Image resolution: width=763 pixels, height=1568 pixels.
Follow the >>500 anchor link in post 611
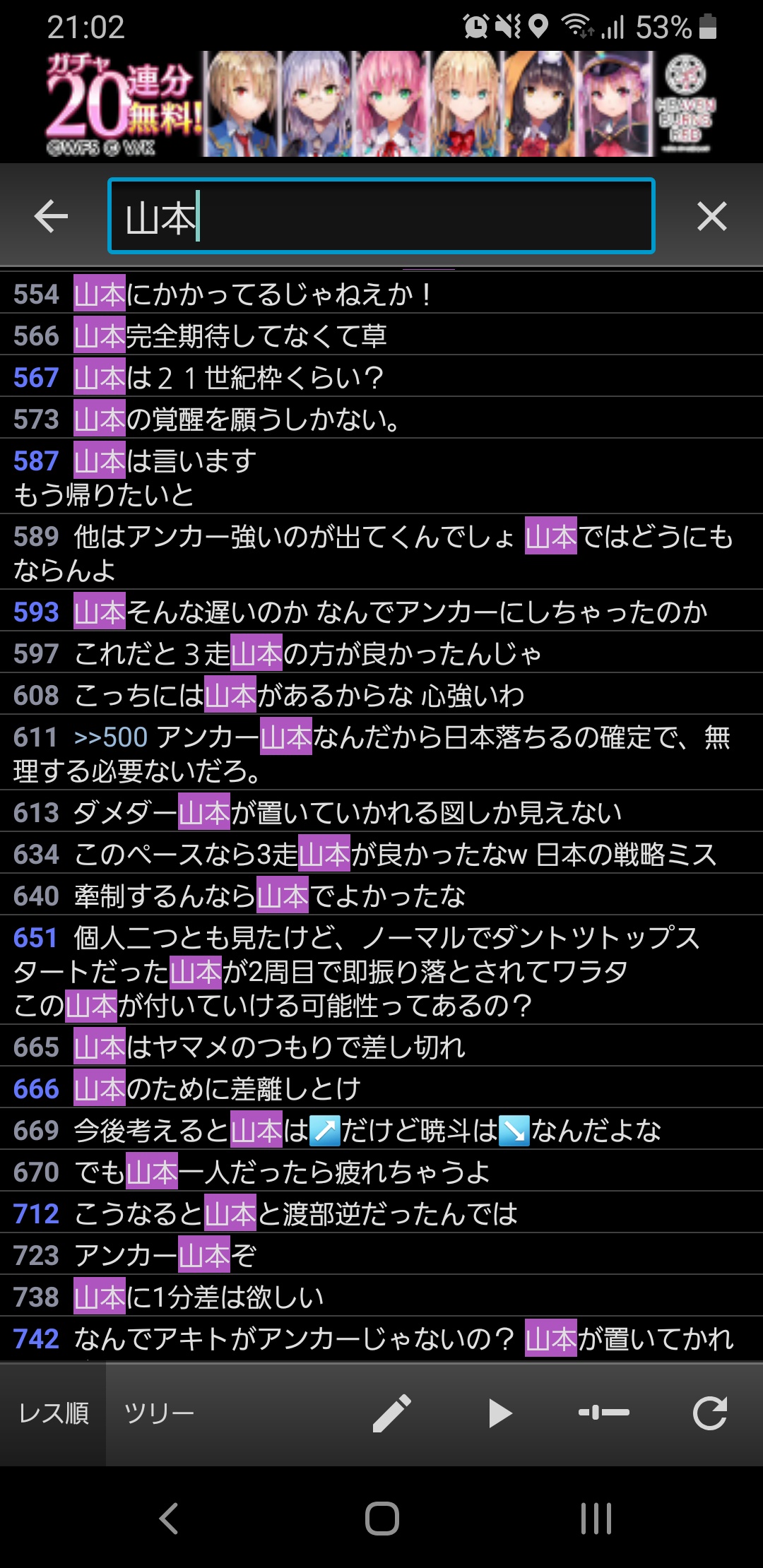[x=111, y=737]
